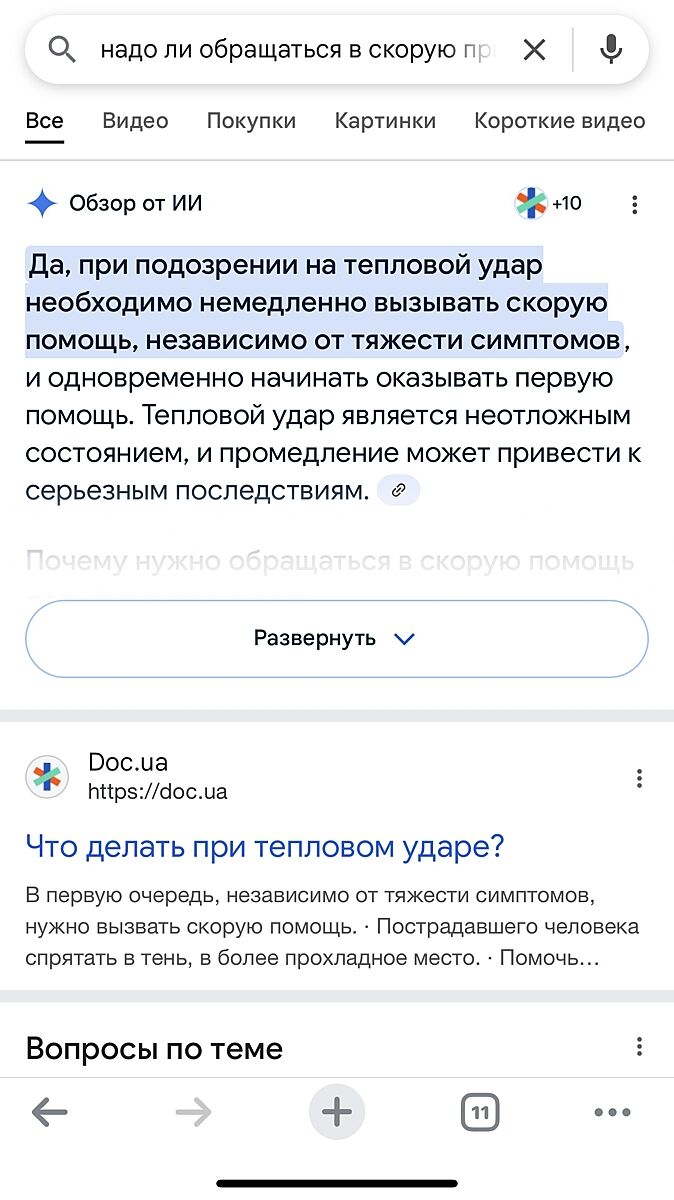Clear the search query text

tap(535, 50)
